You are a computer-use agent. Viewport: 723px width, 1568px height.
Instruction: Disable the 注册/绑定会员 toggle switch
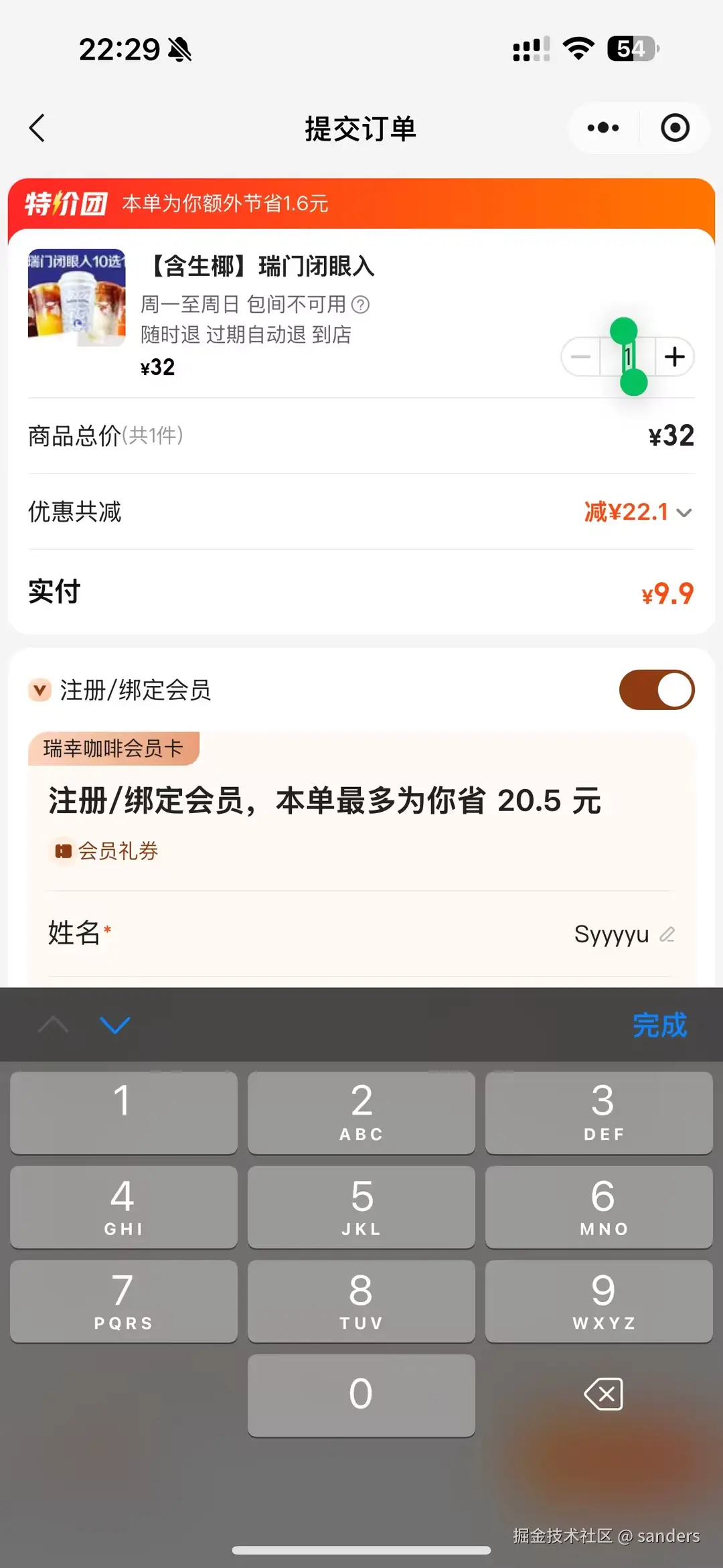click(656, 689)
